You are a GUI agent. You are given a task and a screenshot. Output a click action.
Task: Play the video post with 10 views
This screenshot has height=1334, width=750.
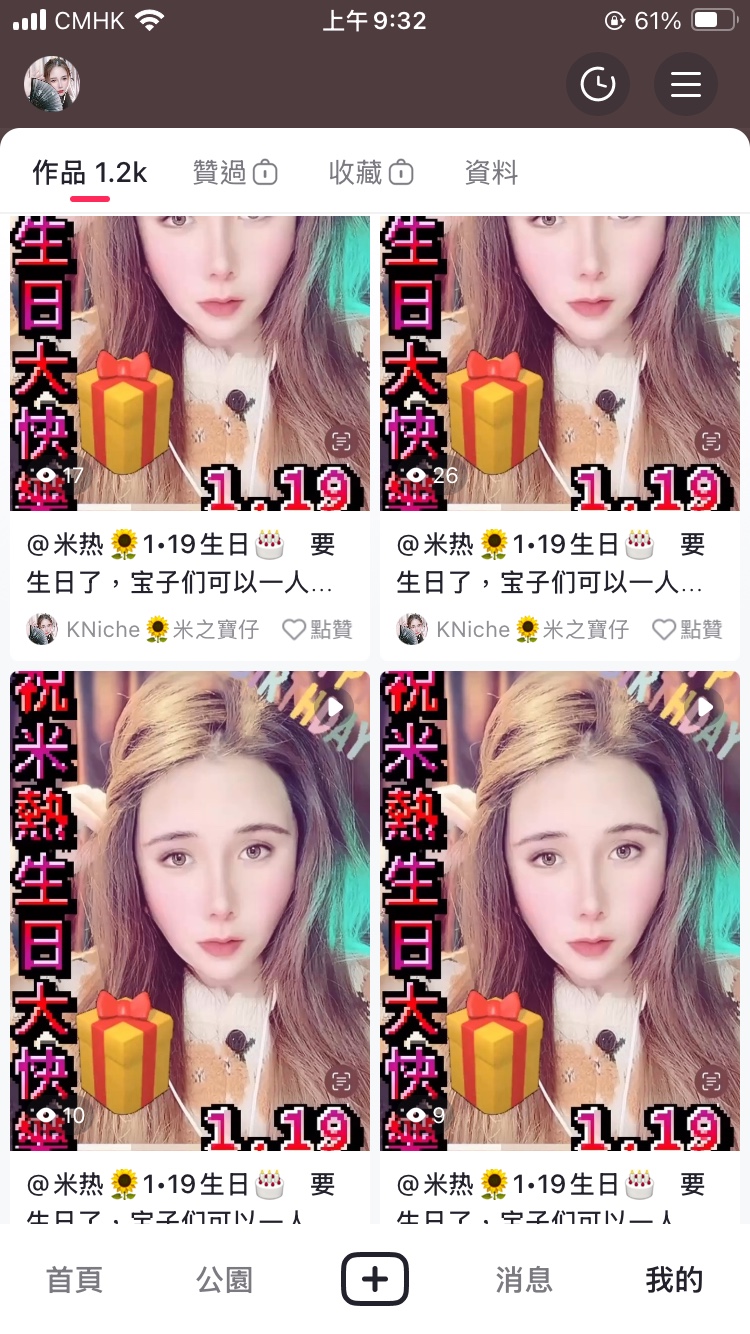(x=190, y=910)
